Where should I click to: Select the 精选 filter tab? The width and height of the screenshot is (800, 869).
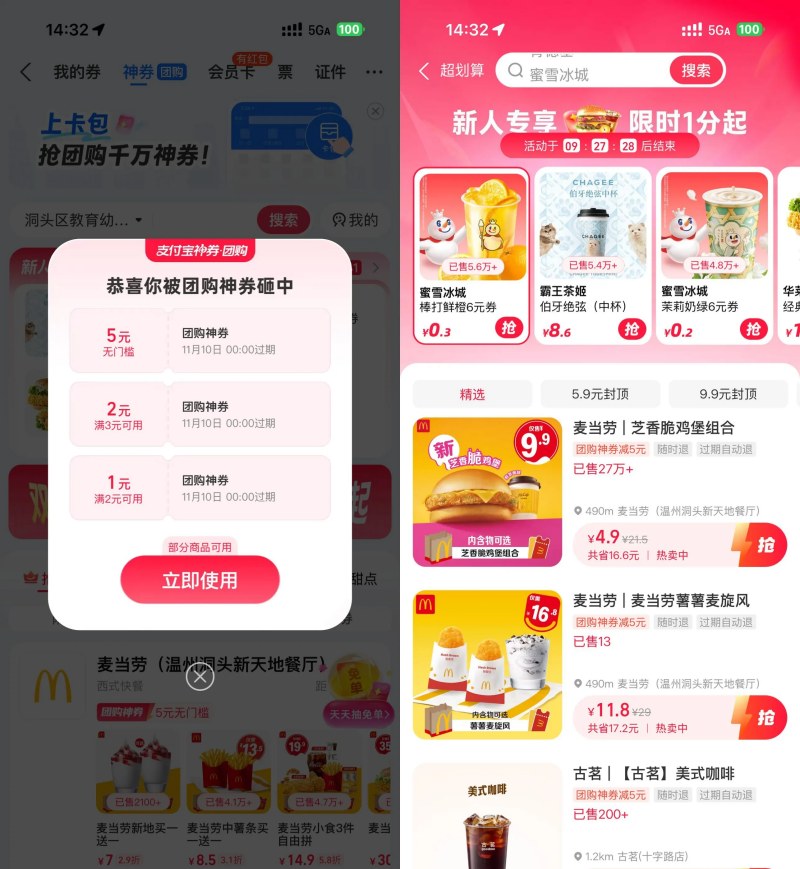[x=472, y=395]
